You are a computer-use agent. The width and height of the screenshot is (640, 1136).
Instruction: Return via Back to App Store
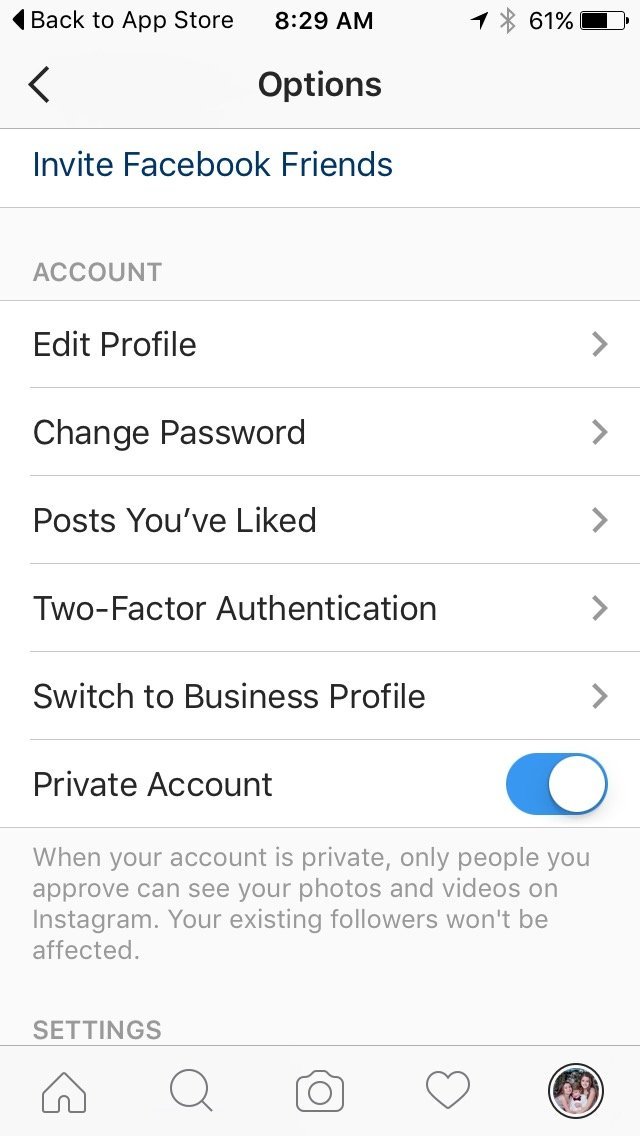point(122,20)
